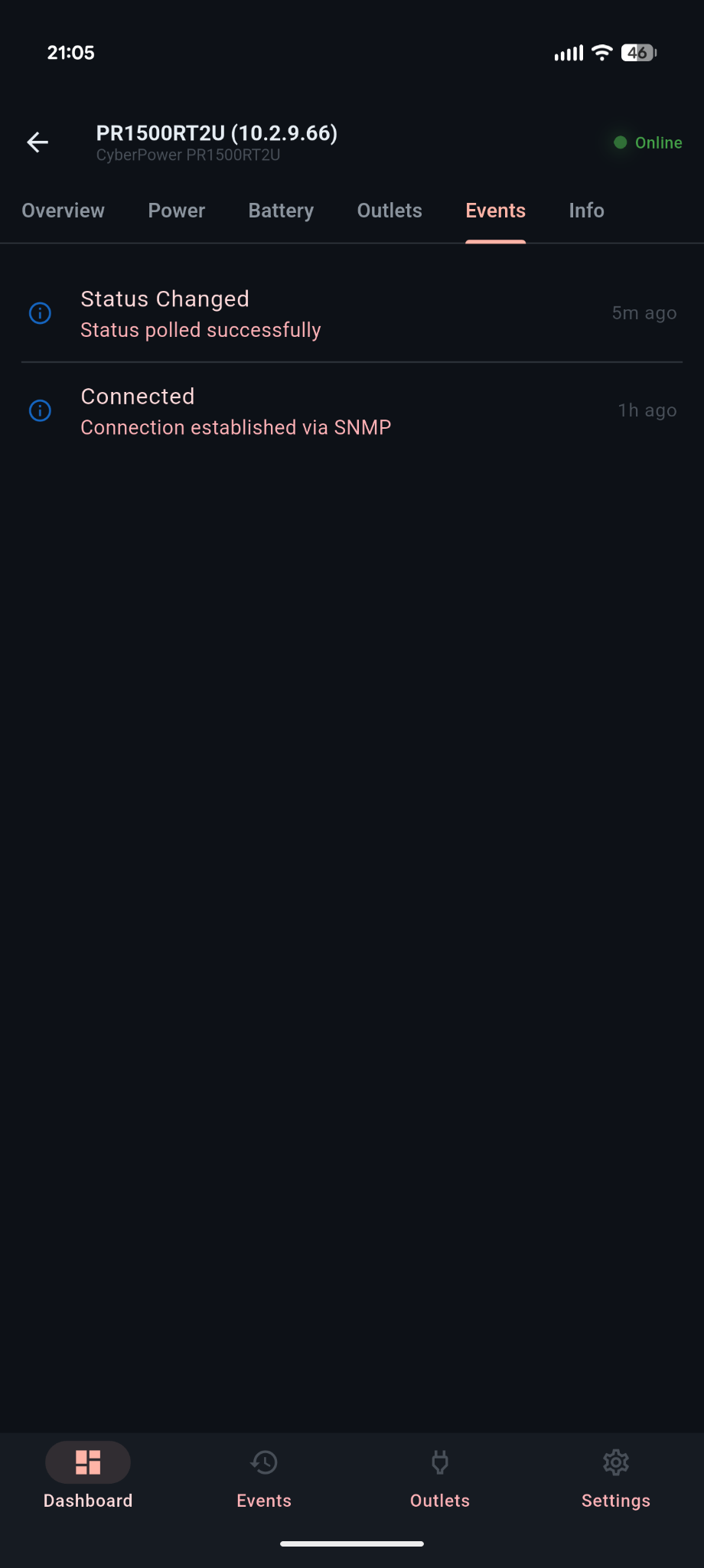
Task: Switch to the Overview tab
Action: [63, 211]
